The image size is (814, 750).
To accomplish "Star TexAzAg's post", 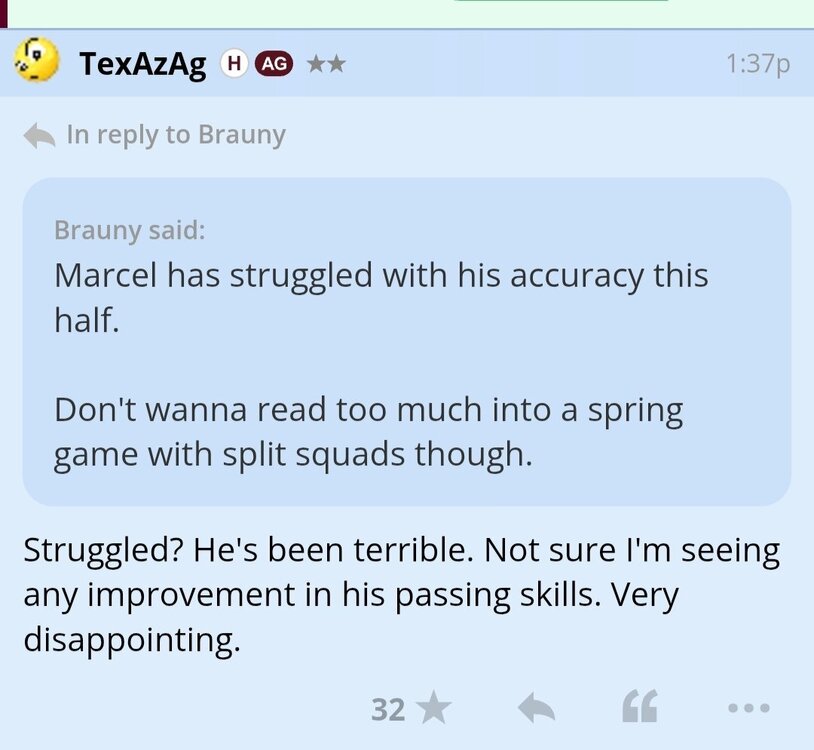I will [x=432, y=709].
